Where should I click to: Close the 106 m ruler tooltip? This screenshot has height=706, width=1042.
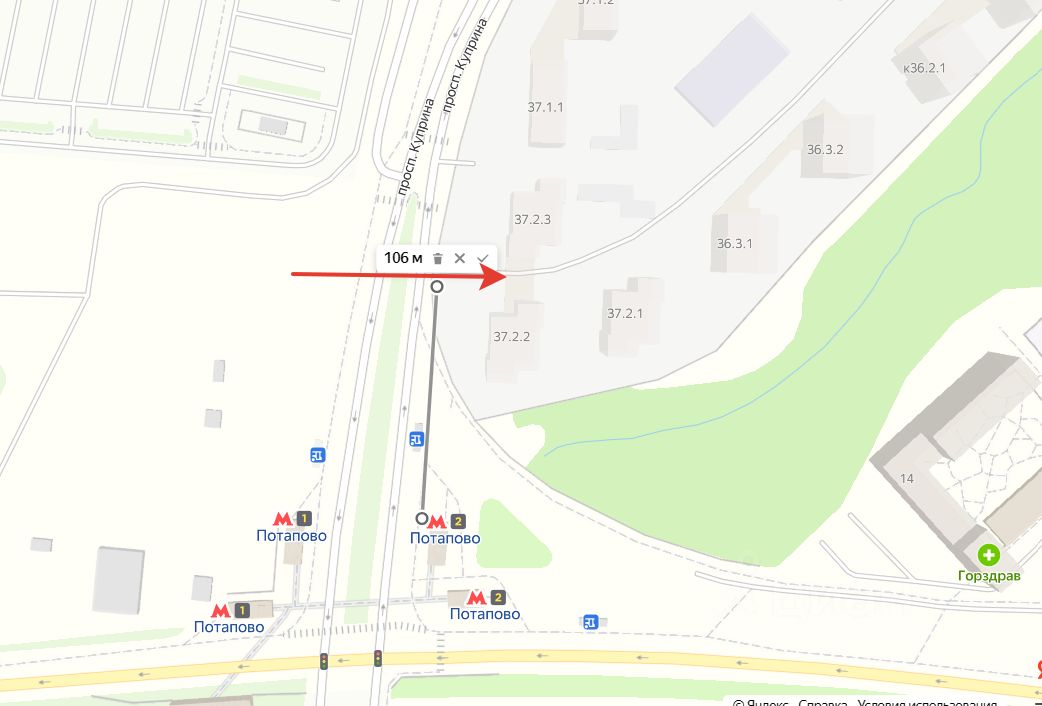pos(460,258)
